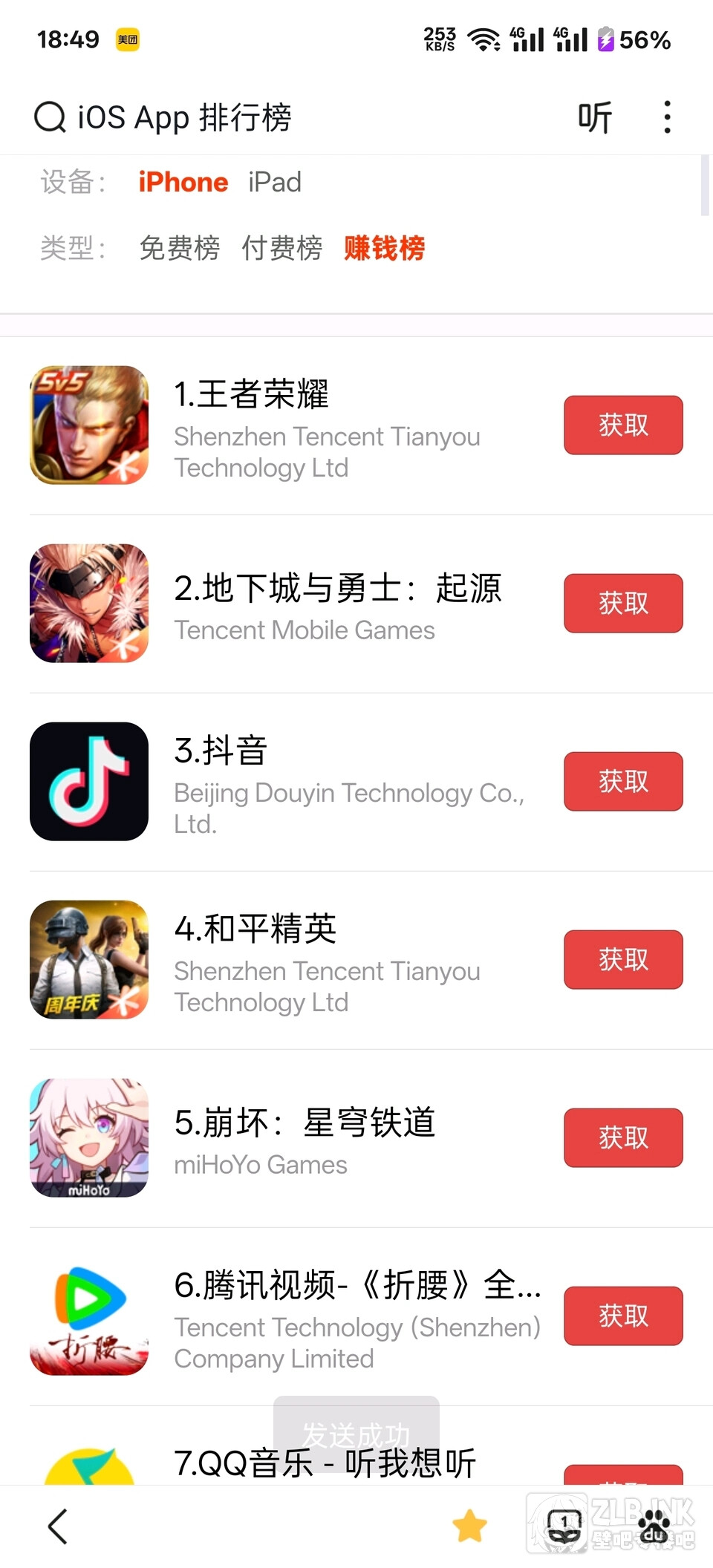Select the 赚钱榜 chart type
Screen dimensions: 713x1568
[384, 248]
